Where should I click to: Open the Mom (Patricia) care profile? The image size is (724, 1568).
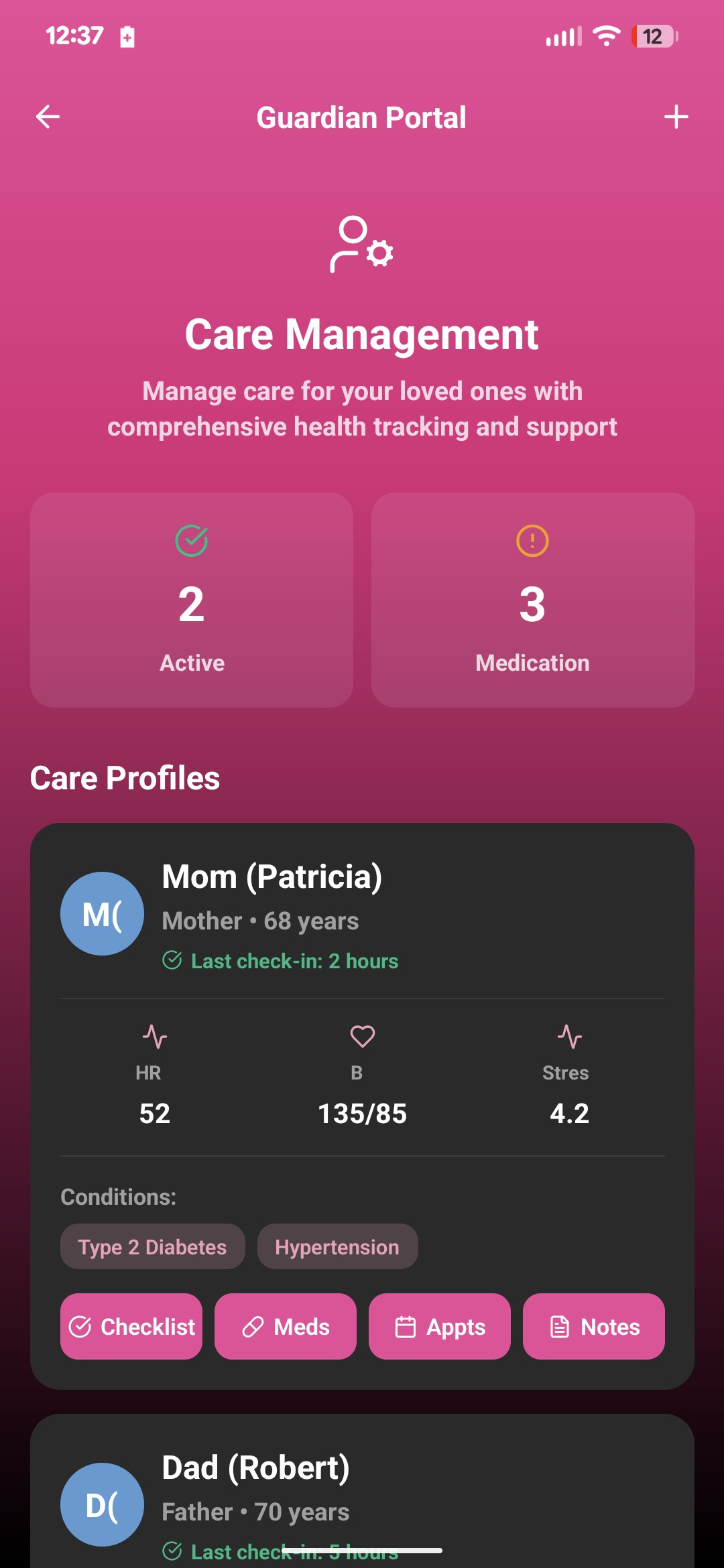click(x=271, y=876)
